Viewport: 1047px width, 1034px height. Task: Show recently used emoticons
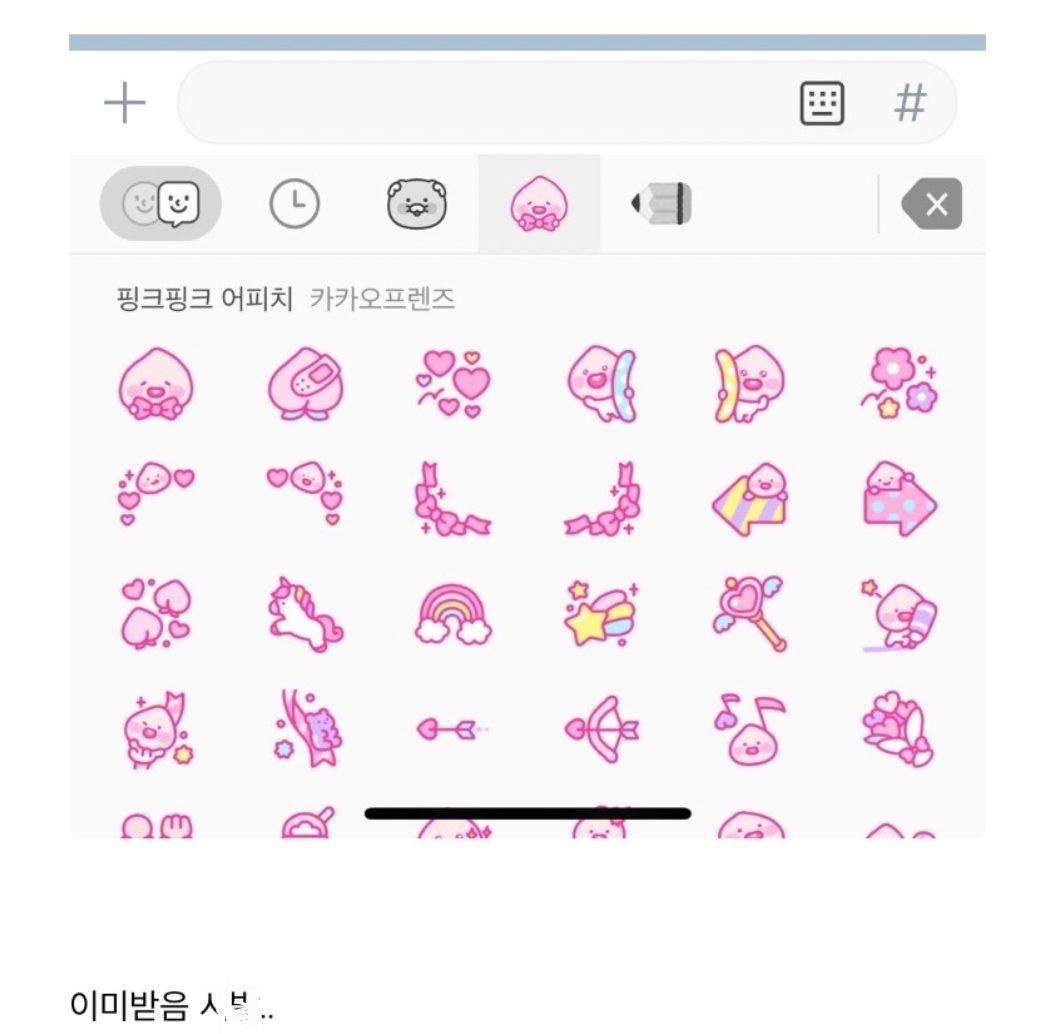[295, 204]
